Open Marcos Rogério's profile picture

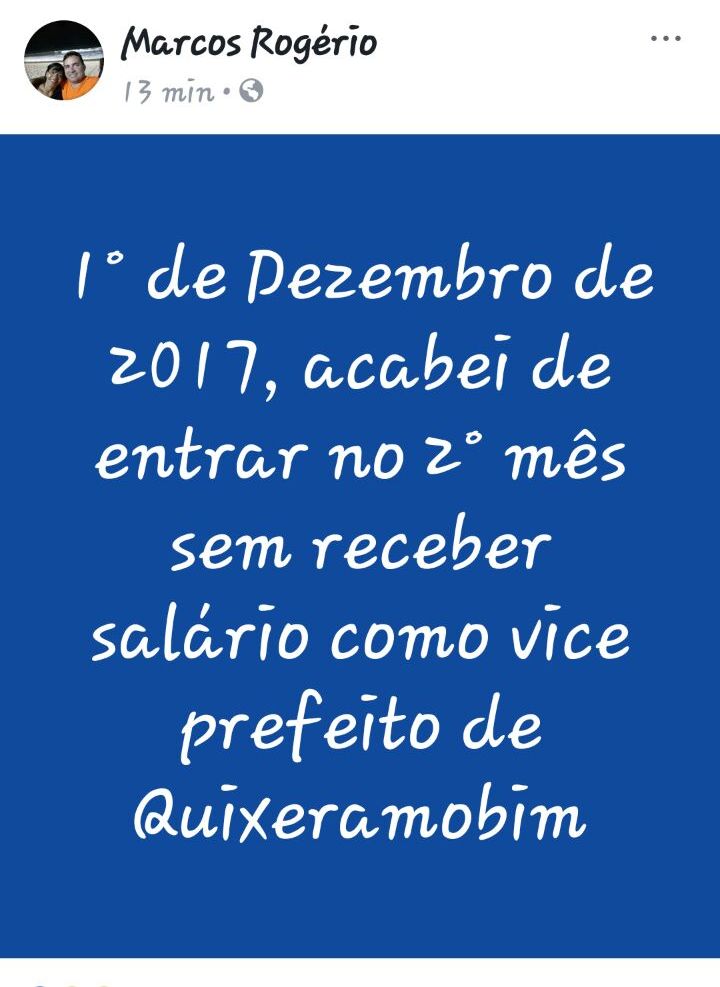[x=63, y=61]
